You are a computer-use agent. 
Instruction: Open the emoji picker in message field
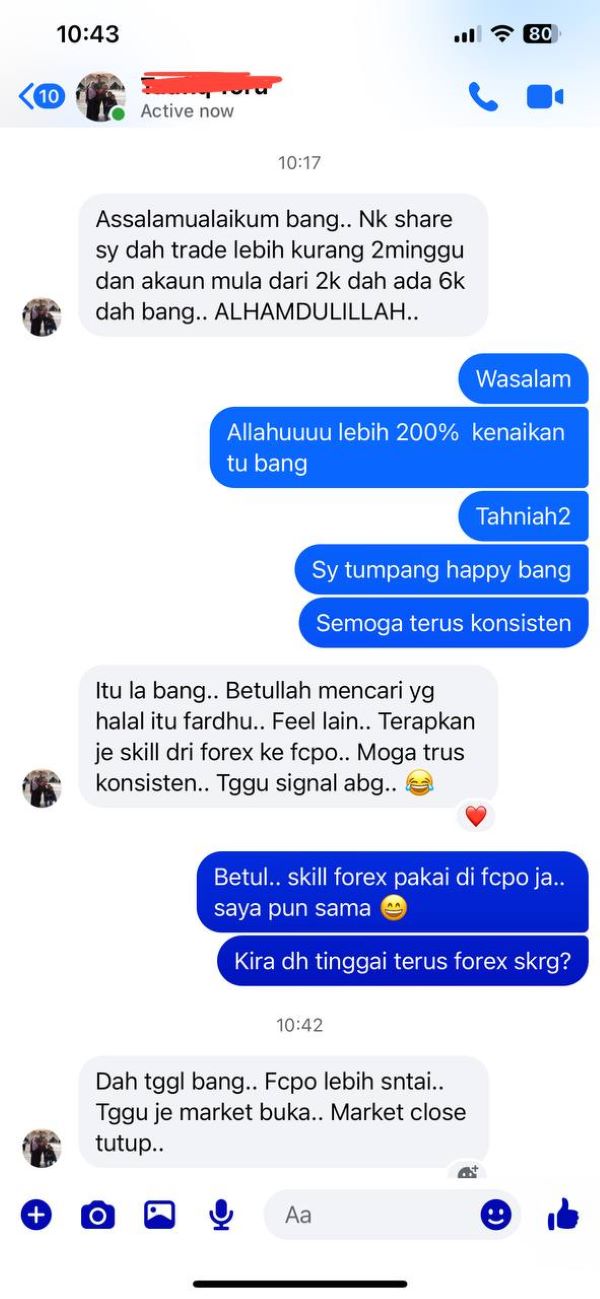(496, 1215)
